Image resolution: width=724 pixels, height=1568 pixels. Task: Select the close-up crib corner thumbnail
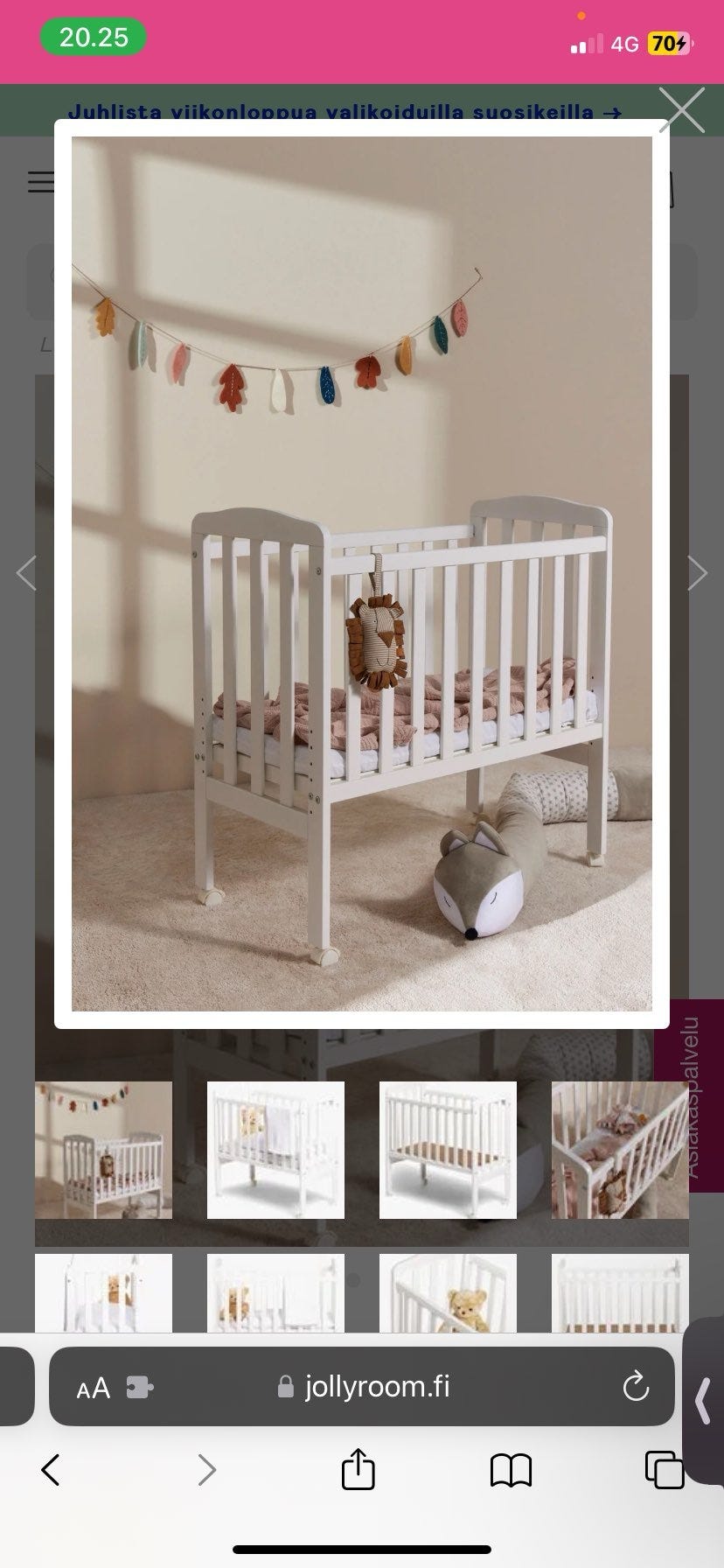(x=619, y=1150)
